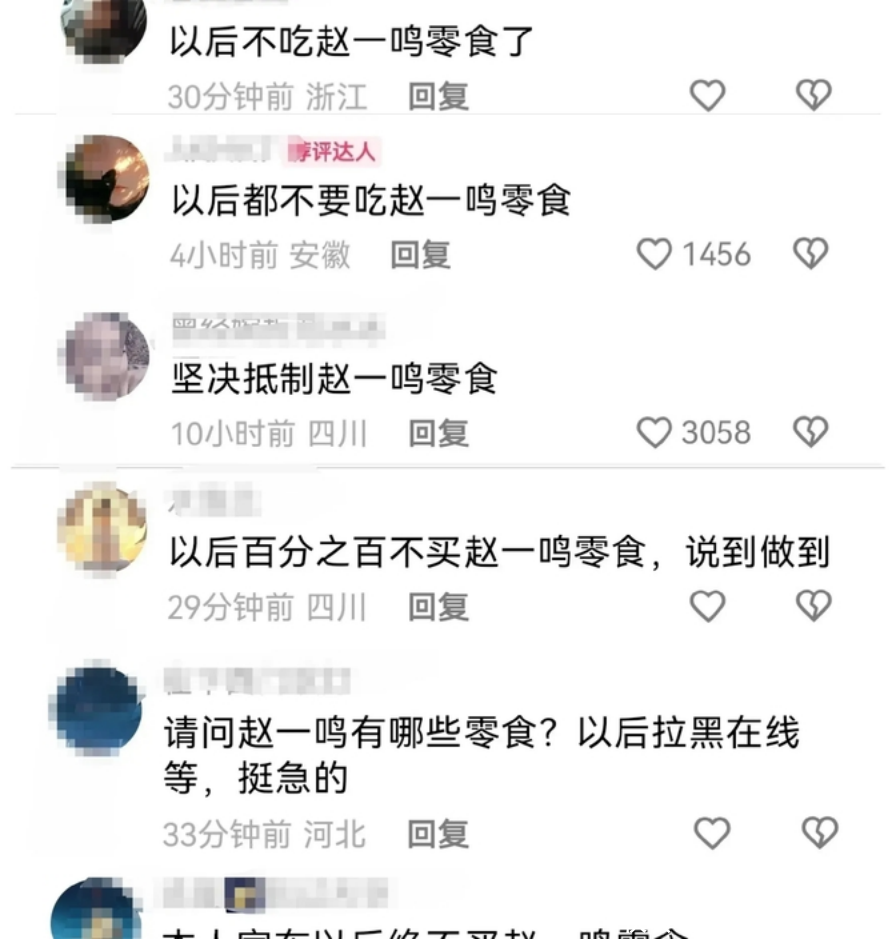896x939 pixels.
Task: Reply to the 33分钟前 河北 comment
Action: [x=438, y=835]
